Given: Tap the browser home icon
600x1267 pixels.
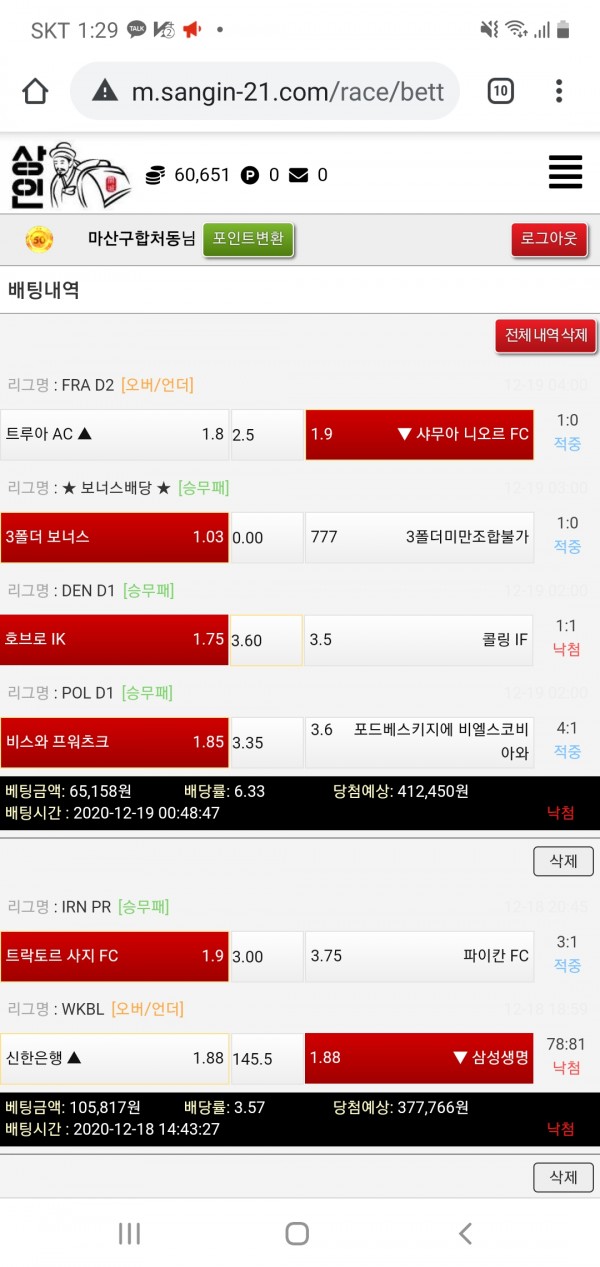Looking at the screenshot, I should 35,92.
